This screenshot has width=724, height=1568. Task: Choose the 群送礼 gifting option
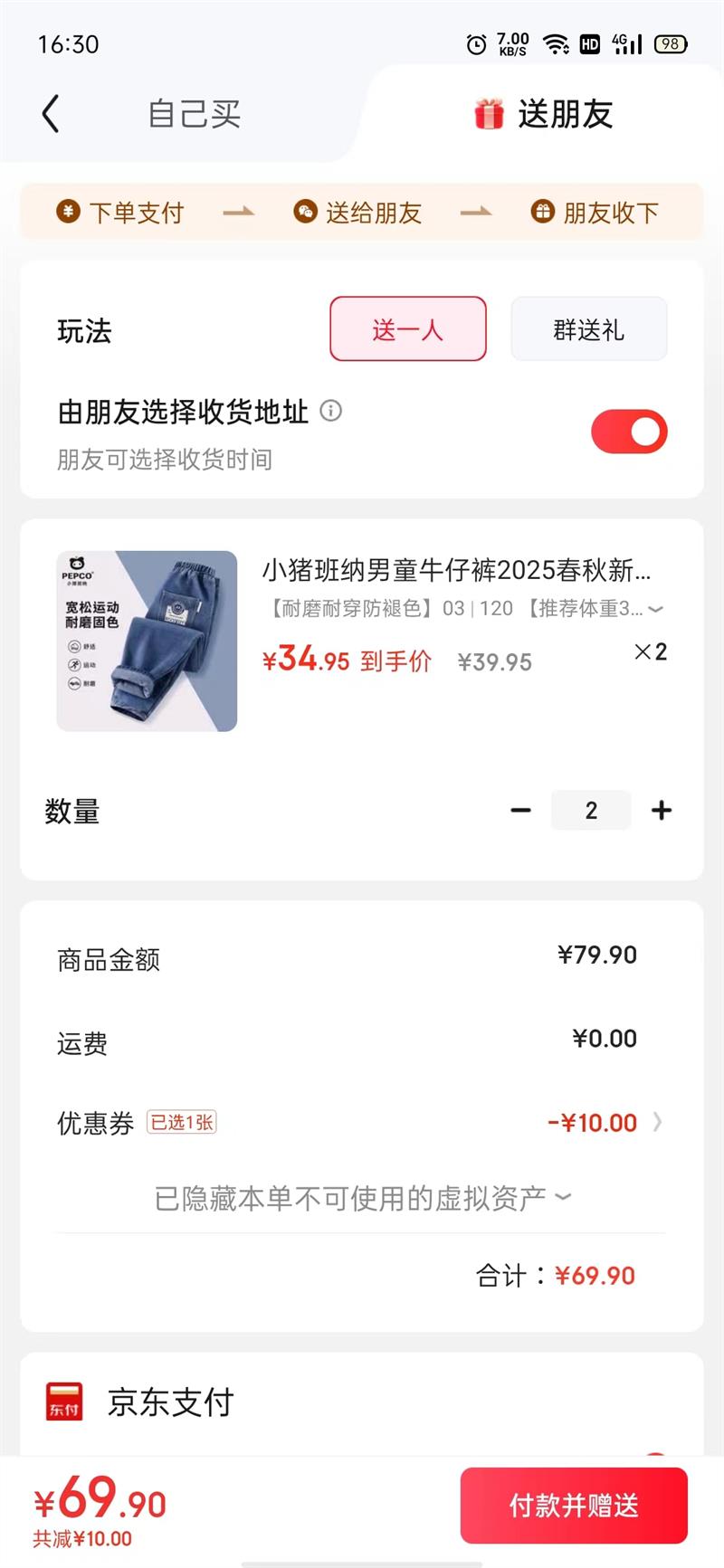[x=588, y=329]
